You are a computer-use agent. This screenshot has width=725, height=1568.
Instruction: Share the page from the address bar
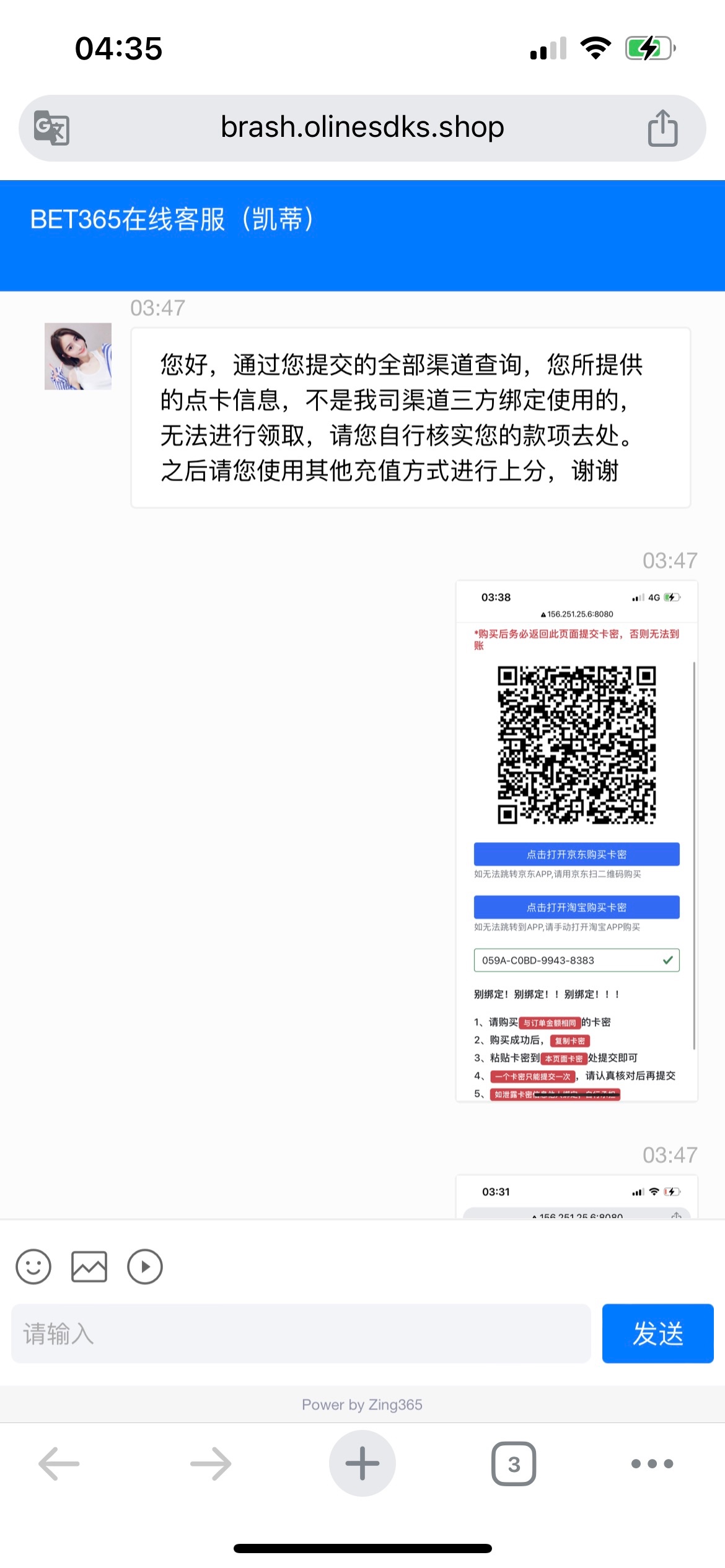662,128
